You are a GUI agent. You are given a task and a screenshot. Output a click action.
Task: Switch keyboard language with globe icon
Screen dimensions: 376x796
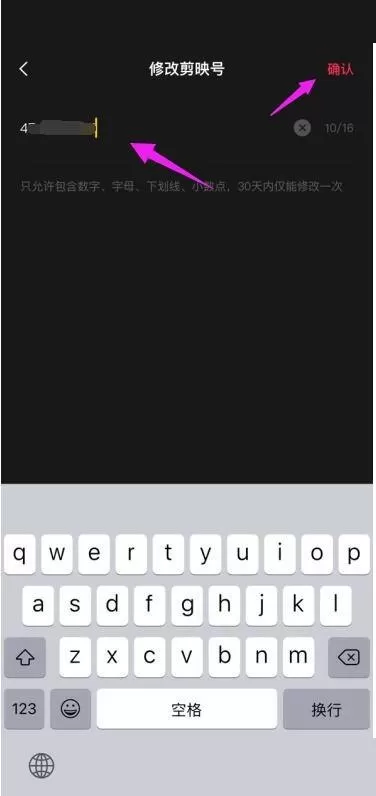[x=41, y=766]
